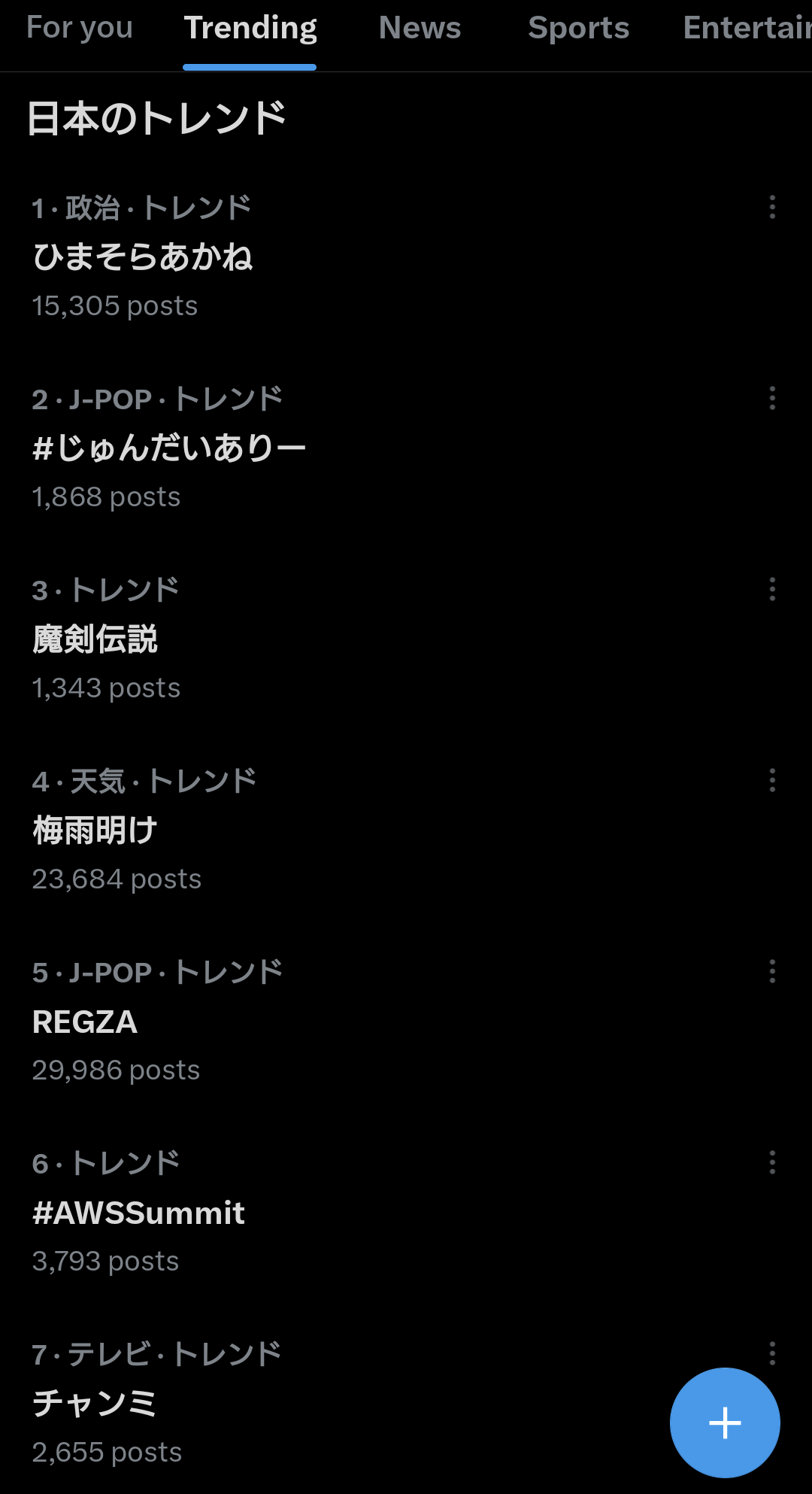Open more options for REGZA trend
Screen dimensions: 812x1494
pos(772,971)
